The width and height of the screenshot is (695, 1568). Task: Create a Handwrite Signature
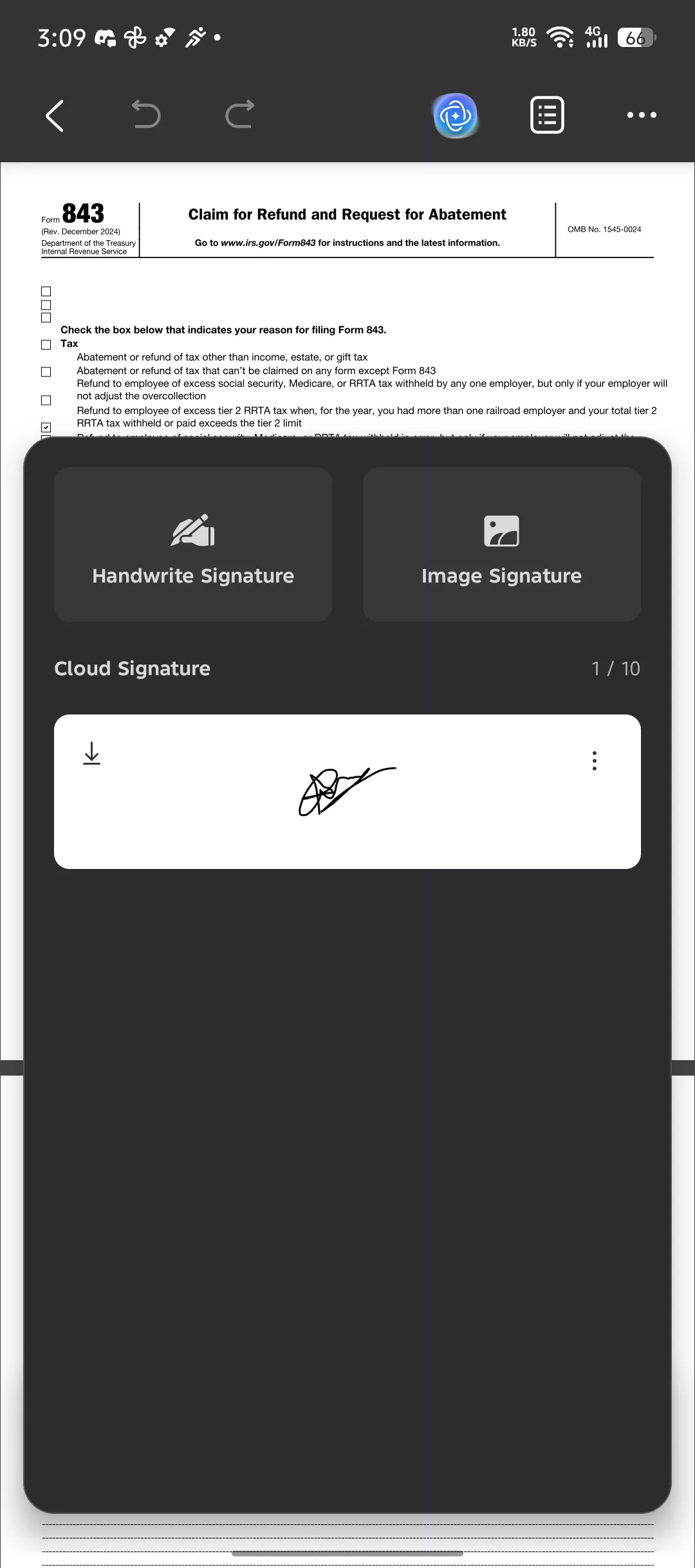coord(192,545)
